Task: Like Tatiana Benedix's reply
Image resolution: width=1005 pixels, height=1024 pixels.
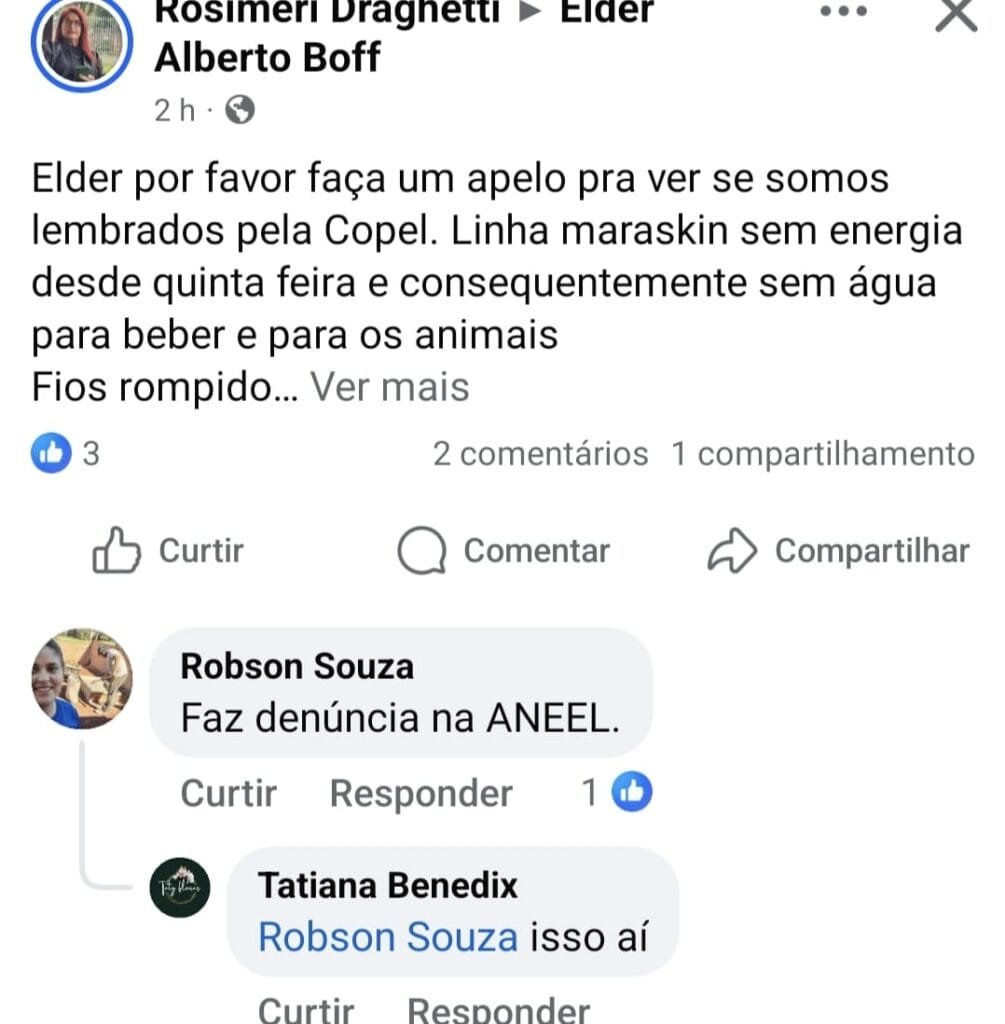Action: 306,1010
